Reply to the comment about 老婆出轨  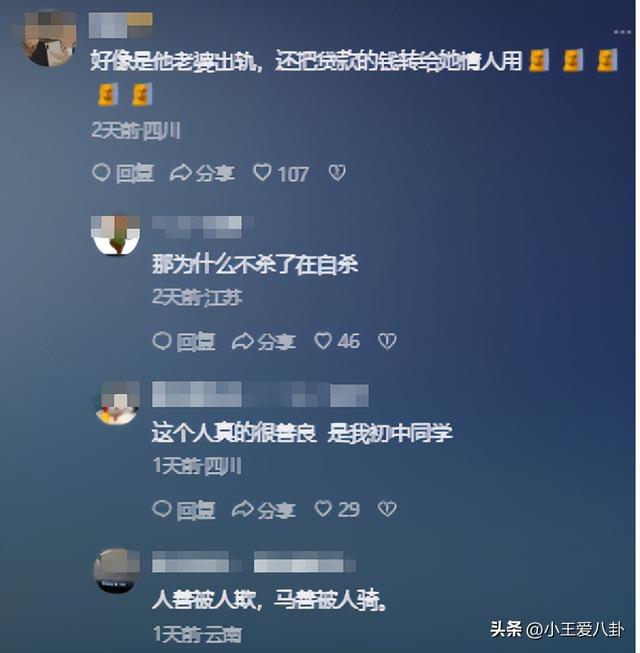click(x=123, y=173)
